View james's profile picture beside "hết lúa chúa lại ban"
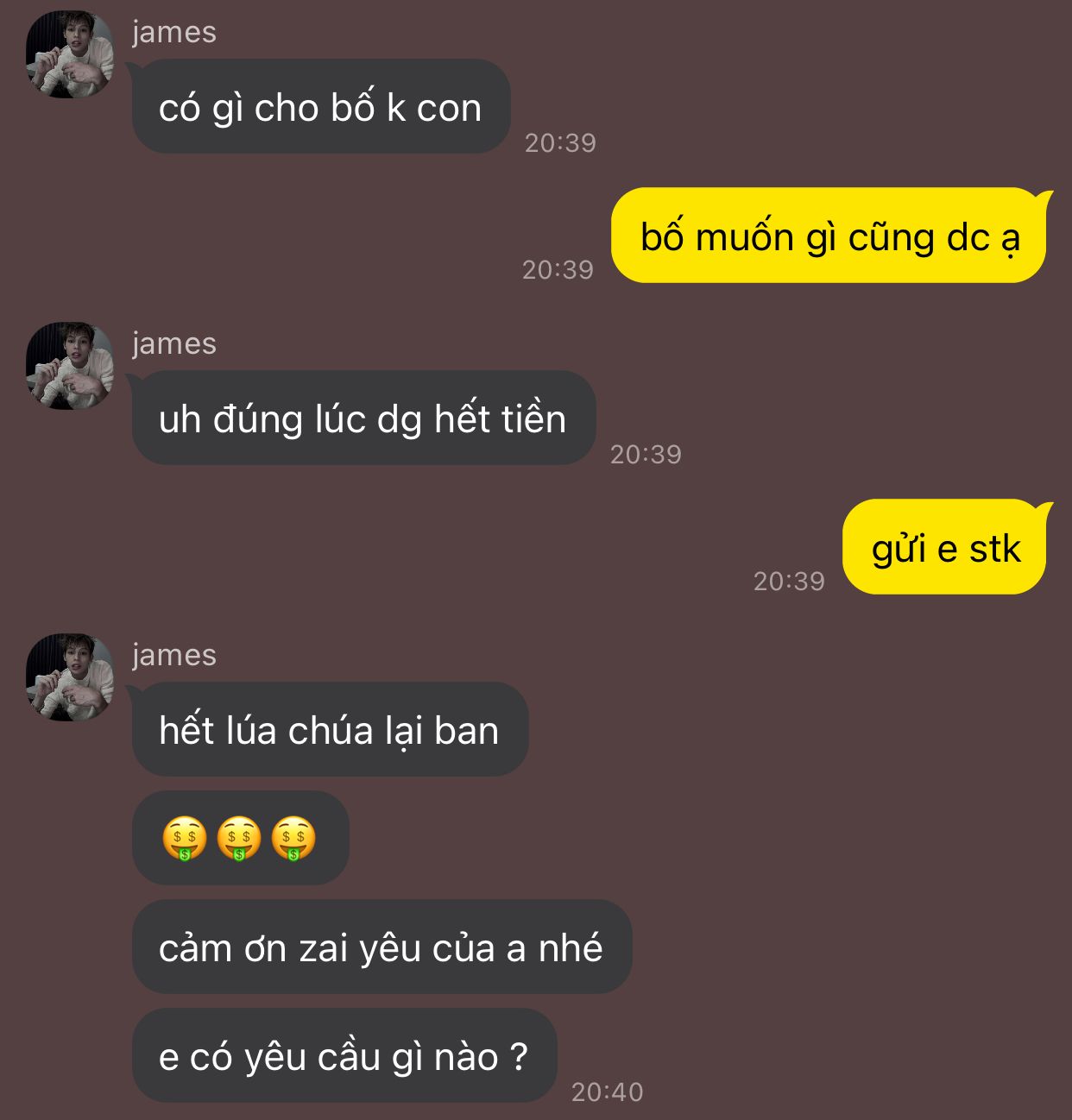This screenshot has height=1120, width=1072. coord(70,677)
